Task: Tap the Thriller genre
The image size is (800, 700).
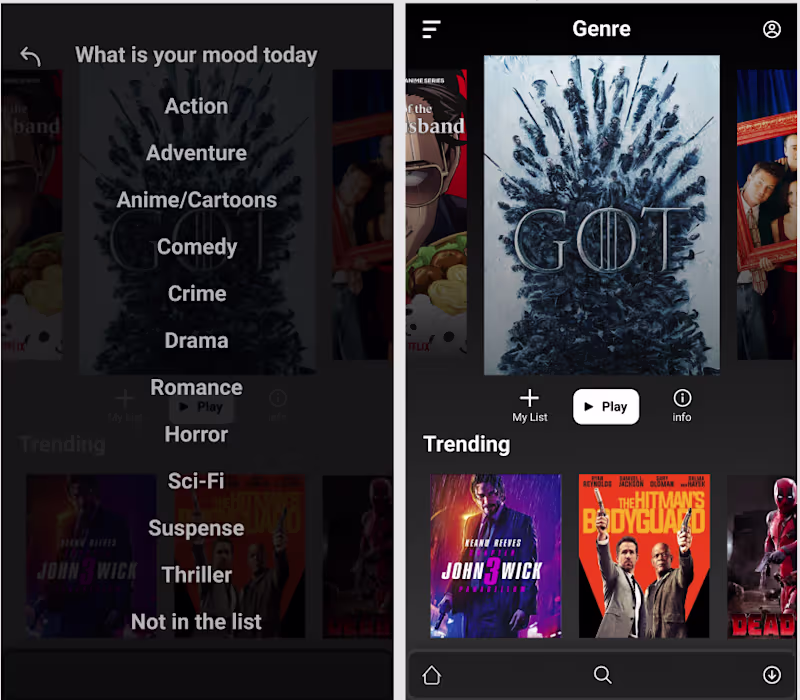Action: point(196,575)
